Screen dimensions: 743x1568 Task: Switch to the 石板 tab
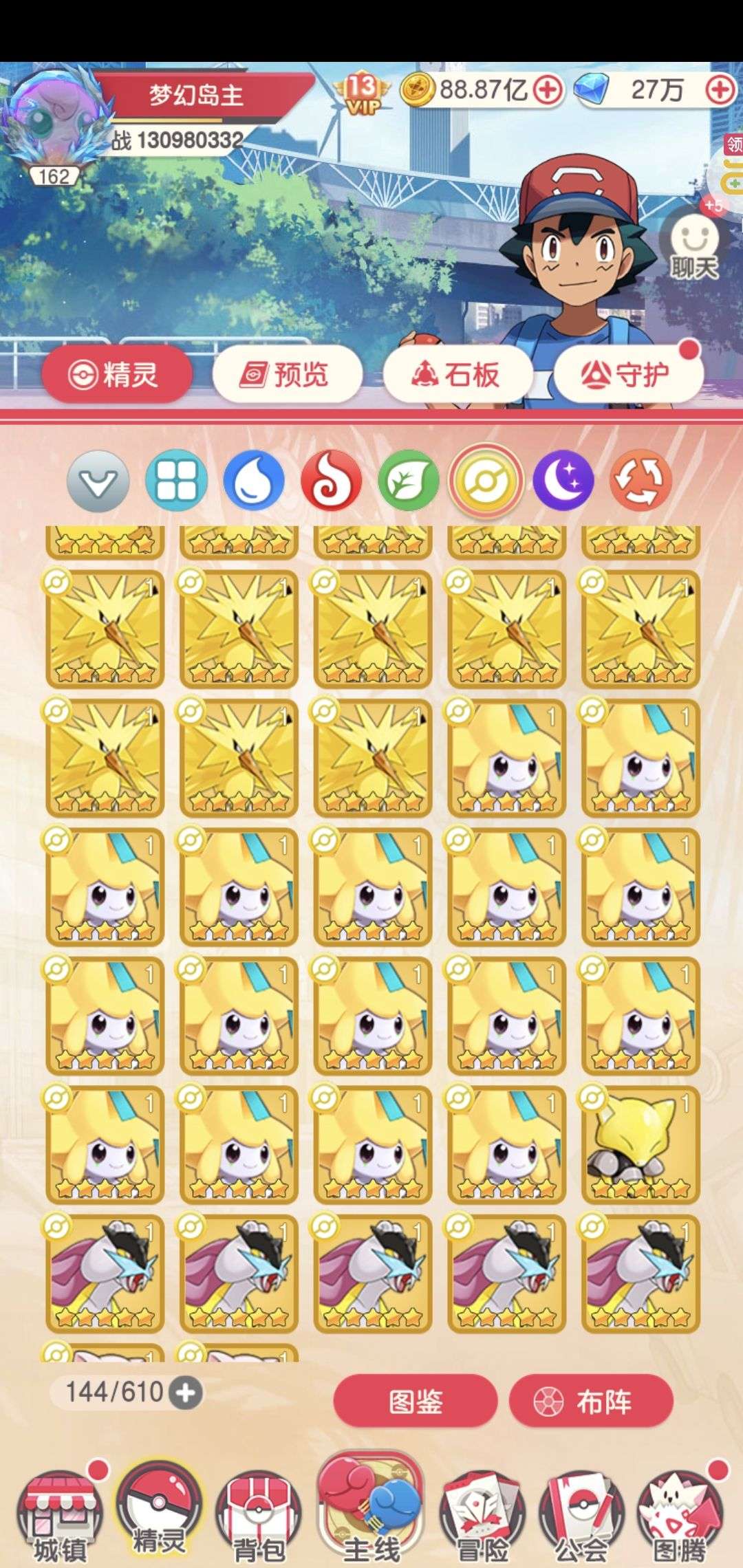click(457, 375)
